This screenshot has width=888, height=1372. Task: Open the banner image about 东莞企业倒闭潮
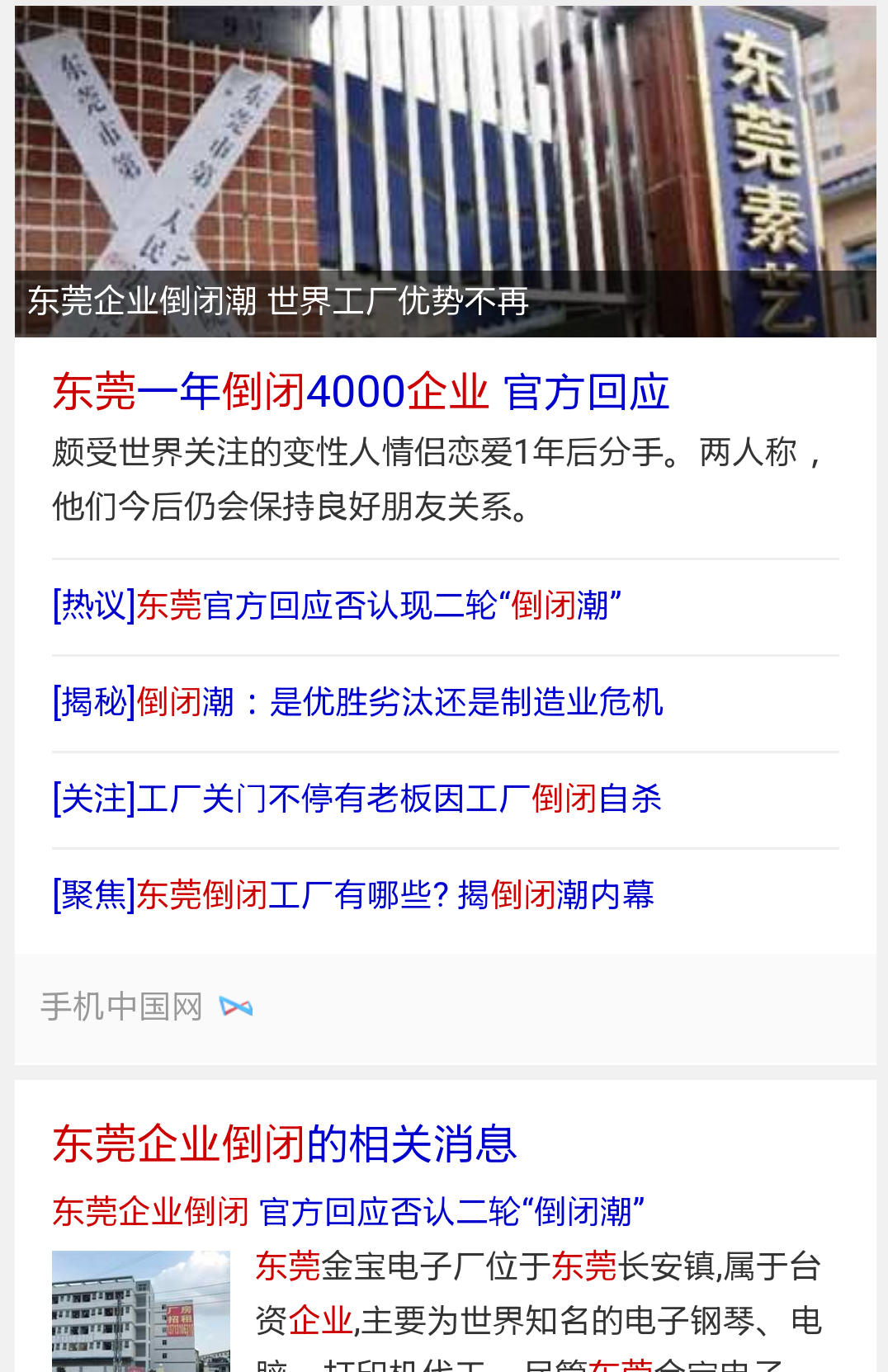click(445, 172)
